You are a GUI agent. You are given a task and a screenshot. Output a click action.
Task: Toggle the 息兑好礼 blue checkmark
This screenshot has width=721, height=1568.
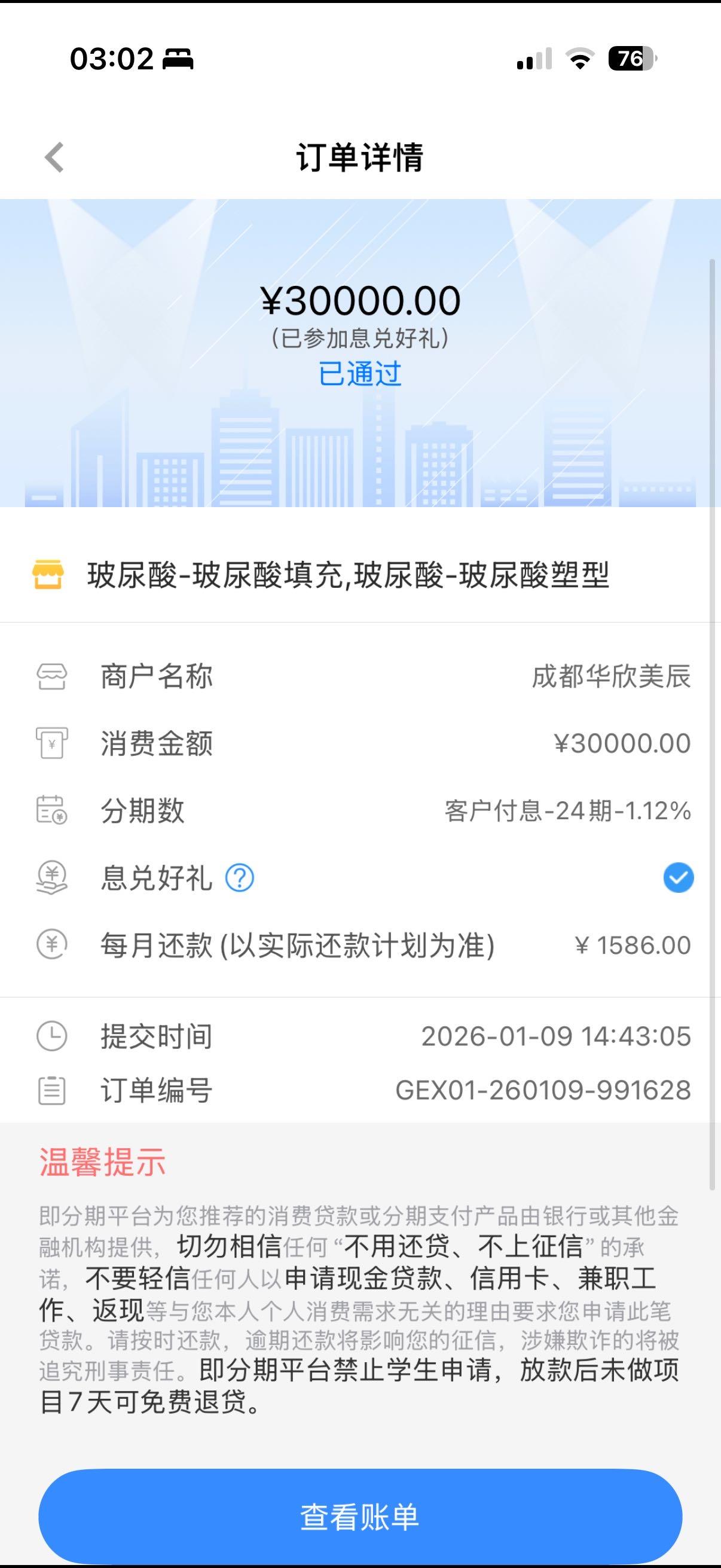coord(678,878)
